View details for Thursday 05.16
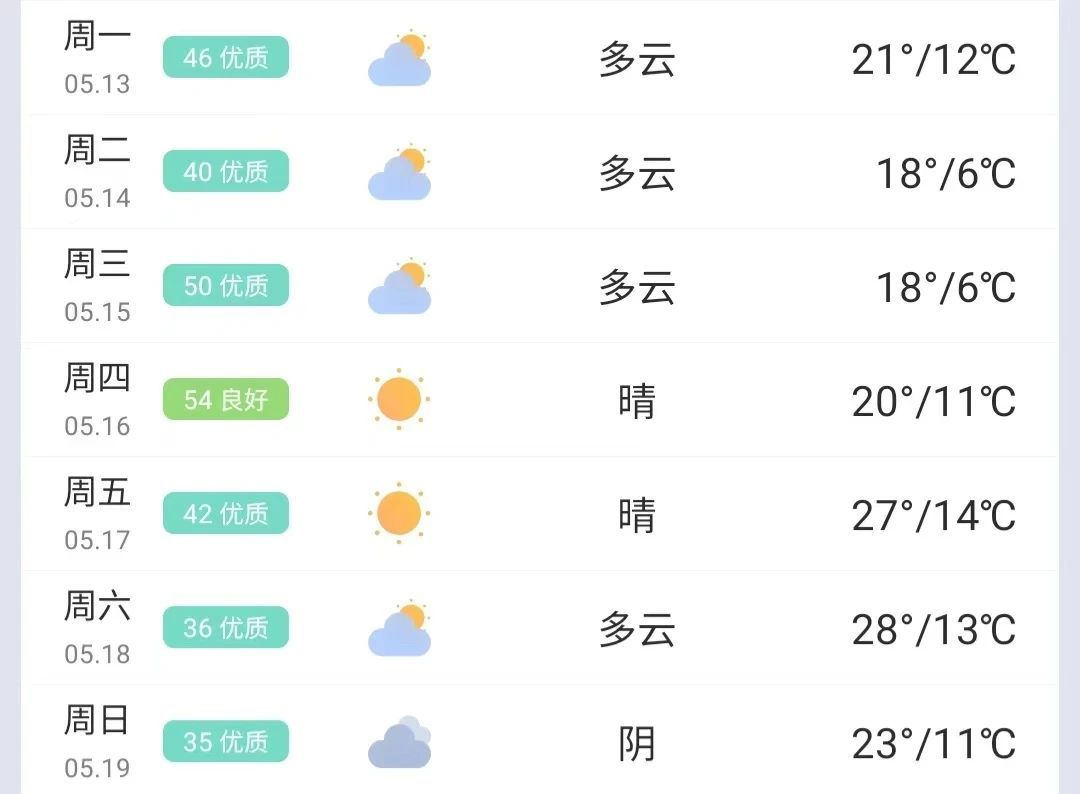The height and width of the screenshot is (794, 1080). click(540, 400)
